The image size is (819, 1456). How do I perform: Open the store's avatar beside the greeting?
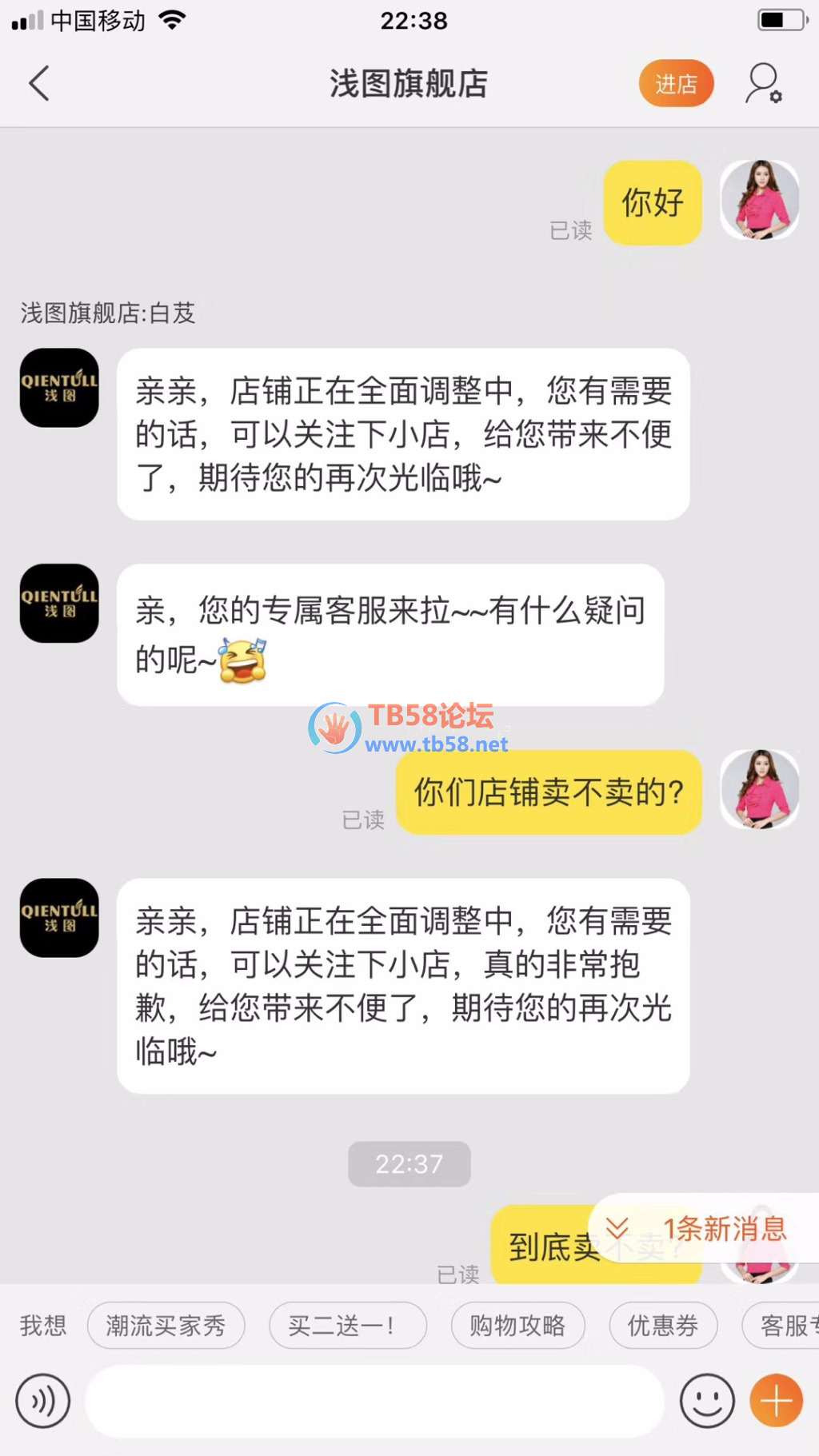[x=59, y=388]
